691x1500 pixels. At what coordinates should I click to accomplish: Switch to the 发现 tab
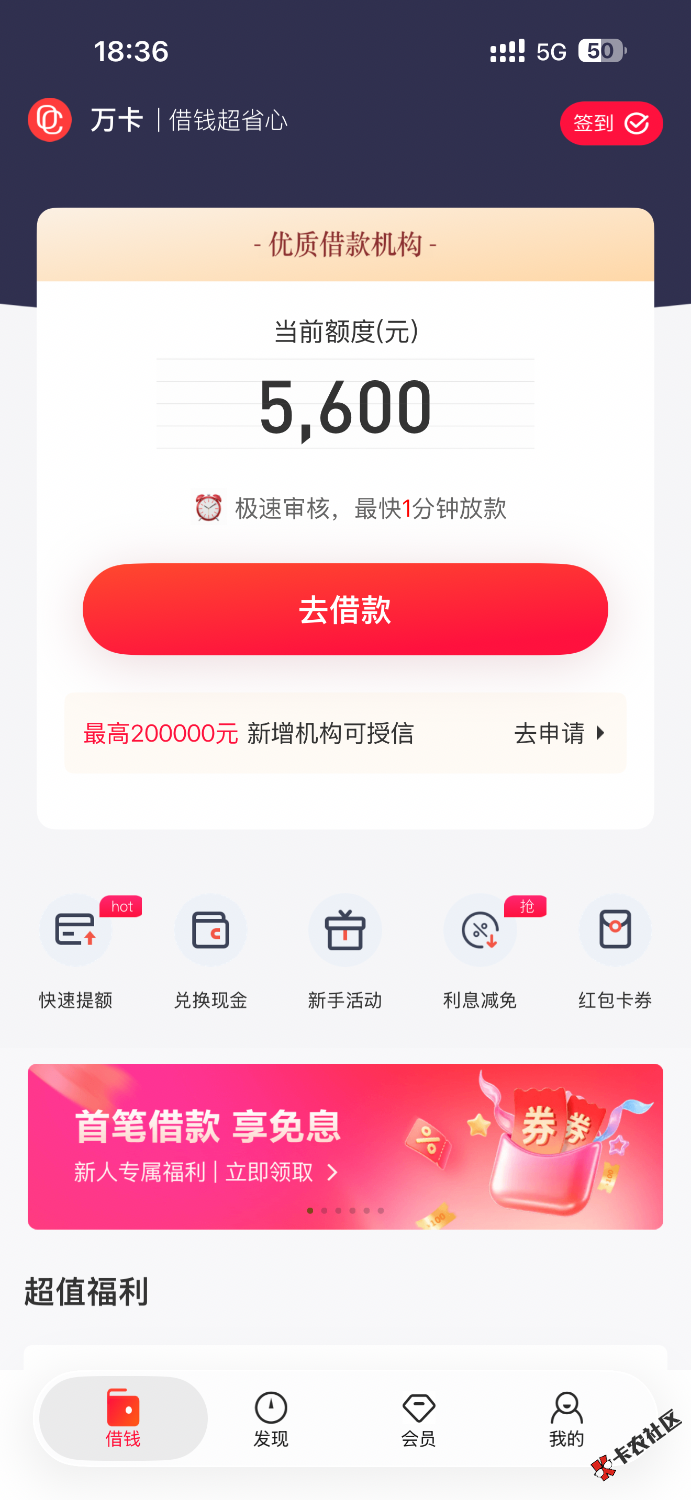[271, 1420]
